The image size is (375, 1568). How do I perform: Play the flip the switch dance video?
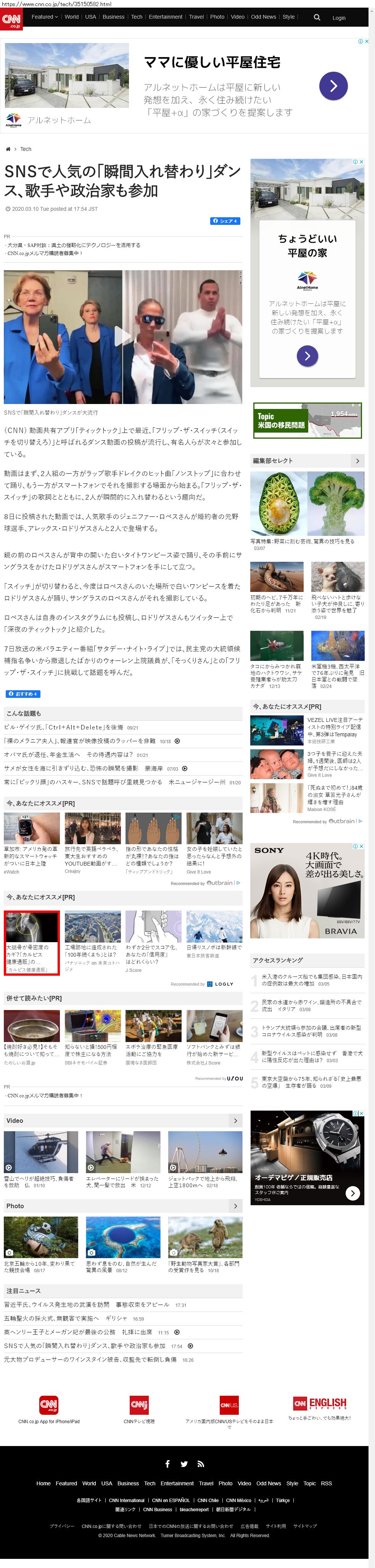[123, 337]
